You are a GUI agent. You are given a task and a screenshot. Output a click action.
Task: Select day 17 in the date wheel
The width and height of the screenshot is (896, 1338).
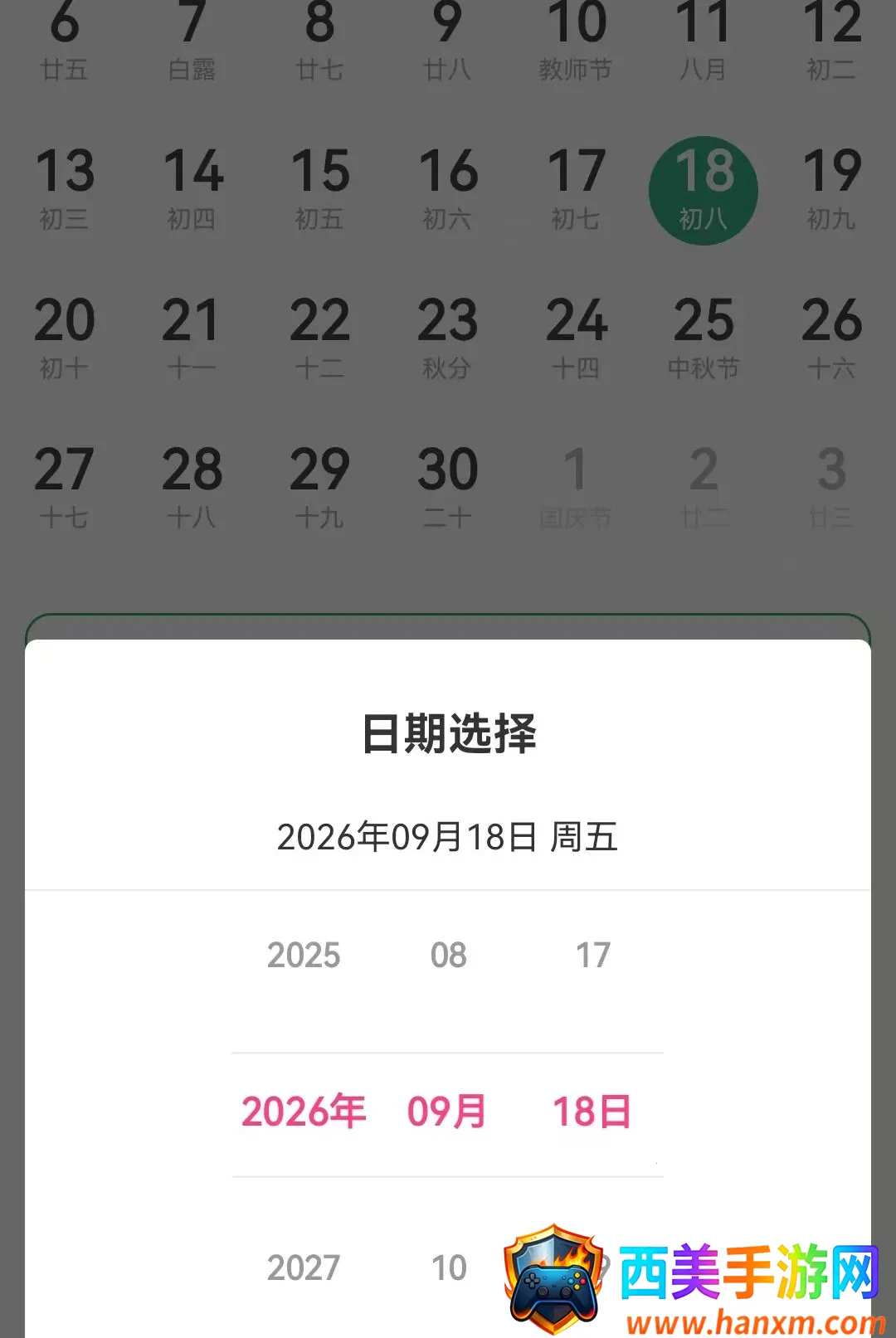[x=593, y=955]
